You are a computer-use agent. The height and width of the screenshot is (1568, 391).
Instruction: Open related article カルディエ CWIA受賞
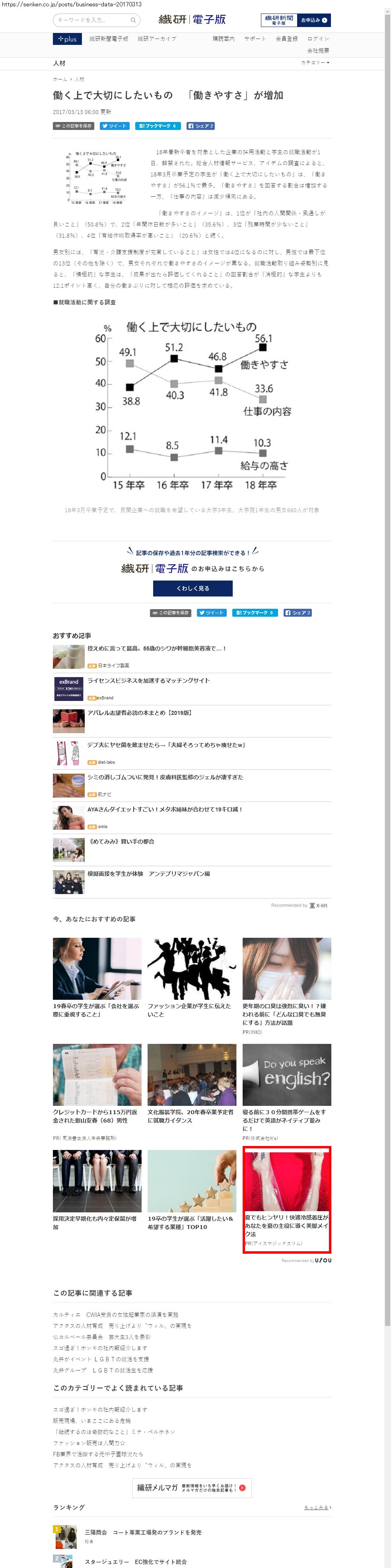tap(115, 1314)
